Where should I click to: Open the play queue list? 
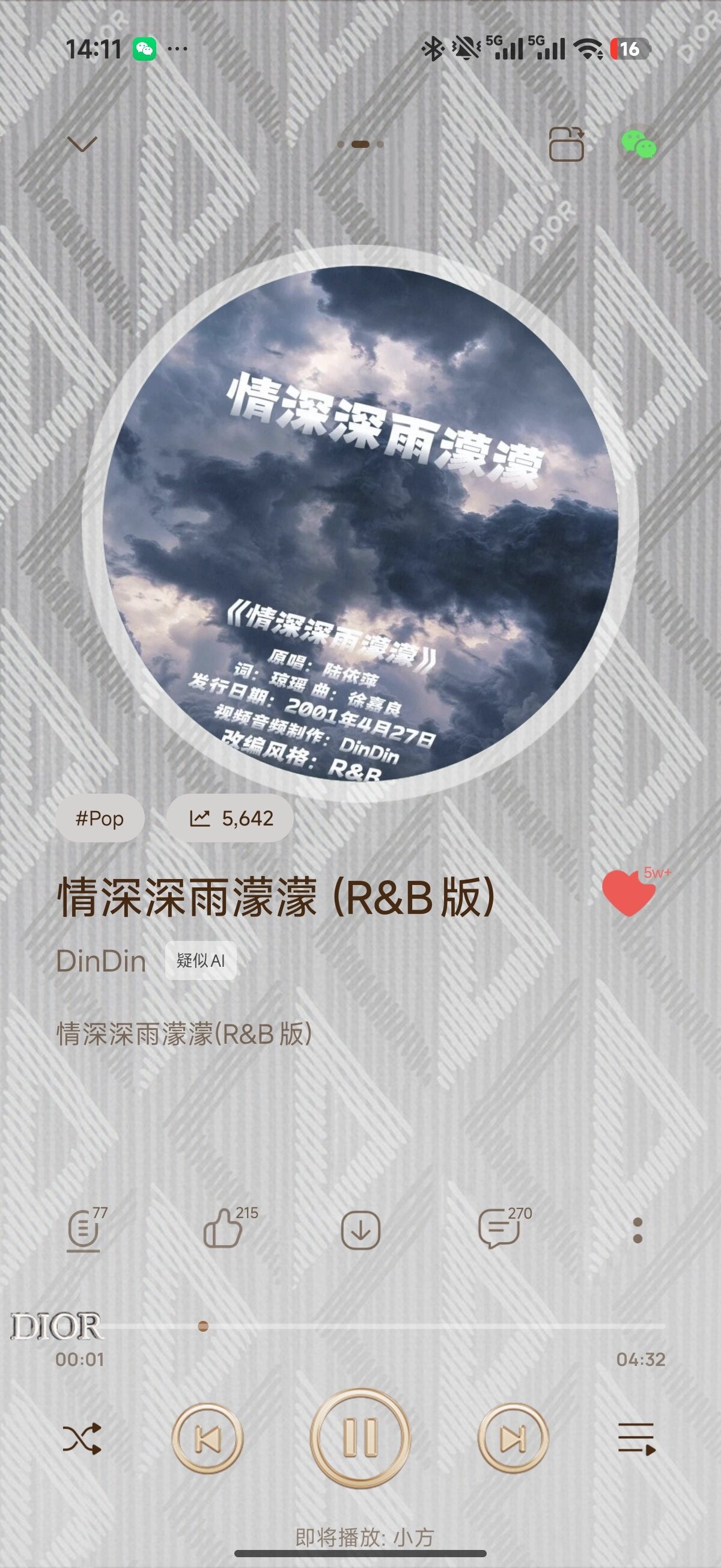click(x=636, y=1439)
